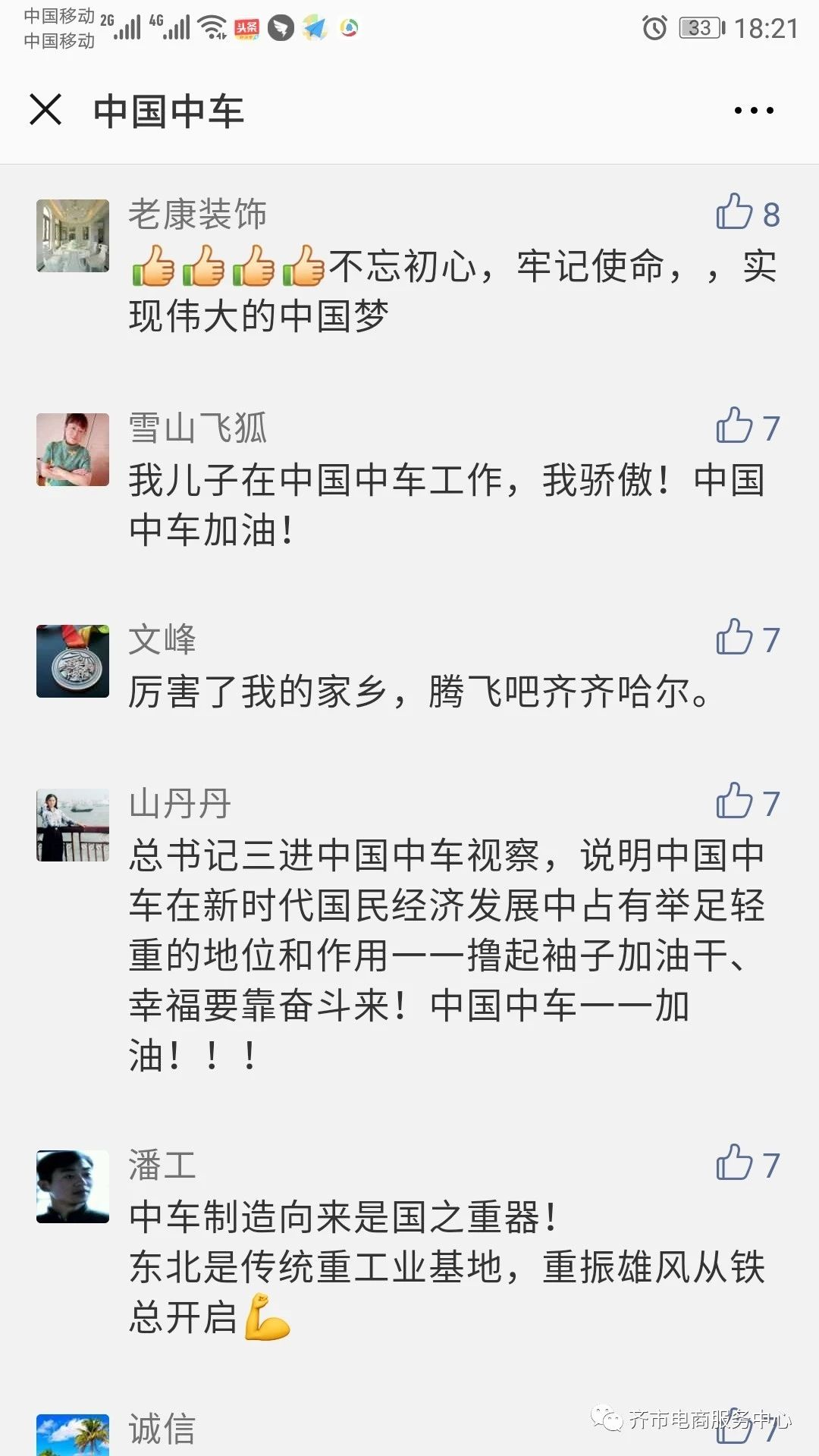Open the three-dot overflow menu

754,111
